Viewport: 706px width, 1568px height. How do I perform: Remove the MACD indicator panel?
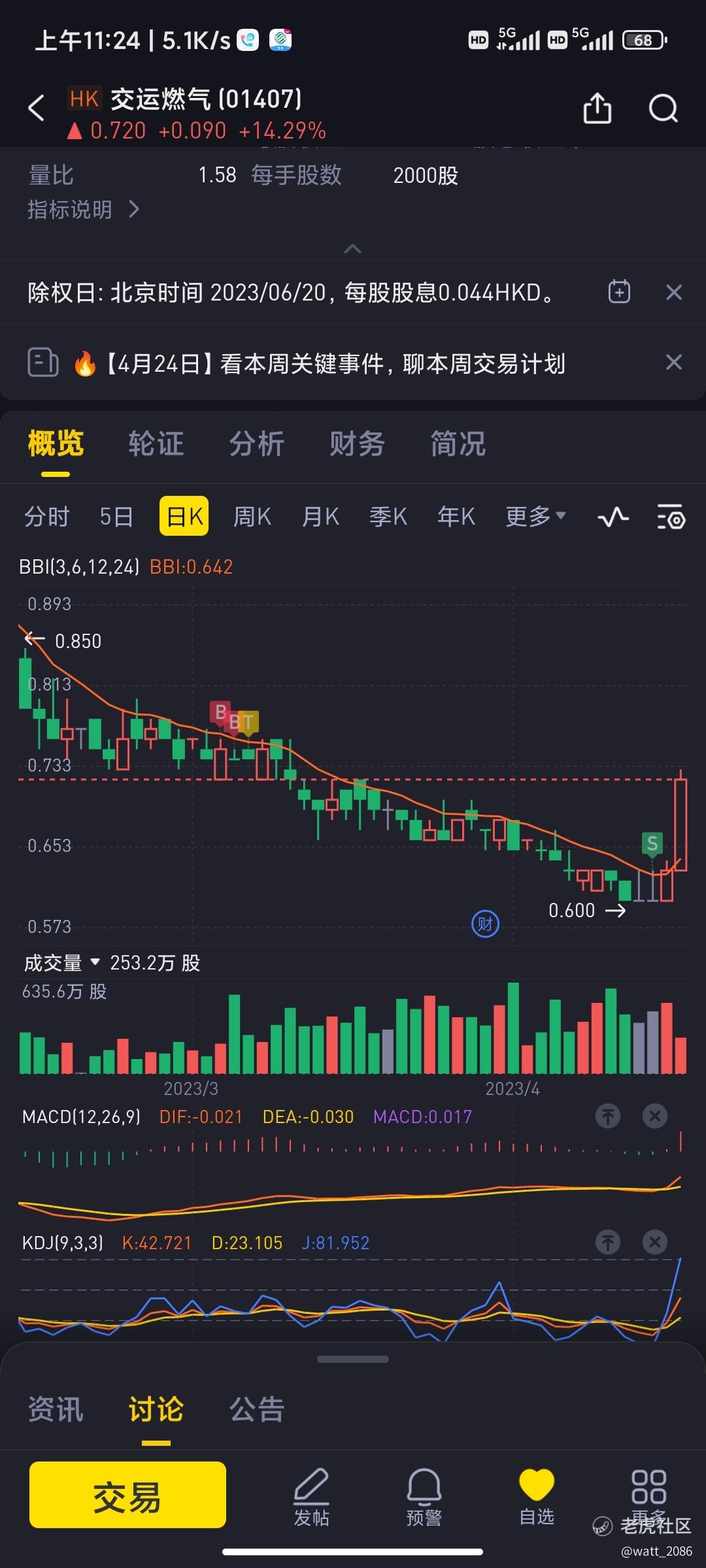pos(654,1116)
